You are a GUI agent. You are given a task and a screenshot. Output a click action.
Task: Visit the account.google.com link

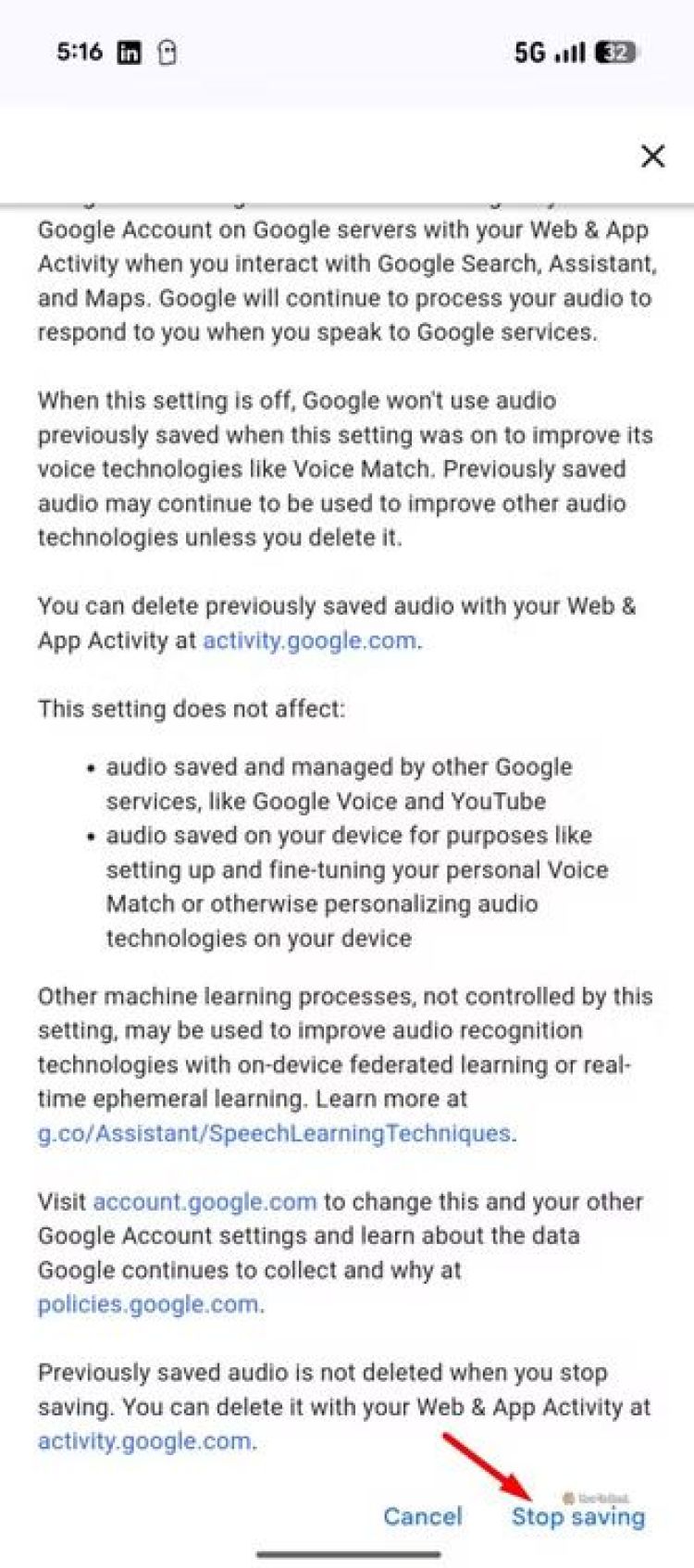coord(204,1201)
